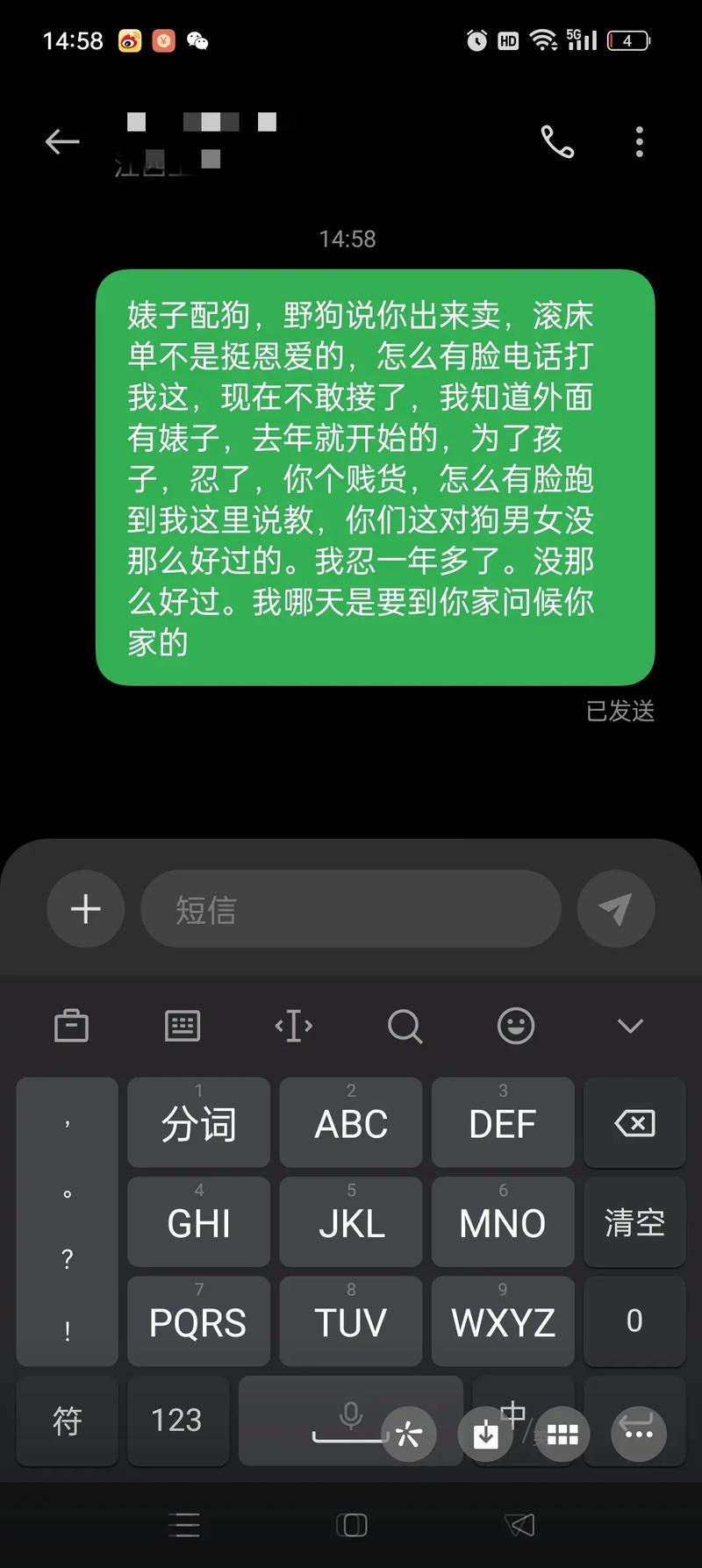
Task: Tap the phone icon to call the contact
Action: [x=558, y=141]
